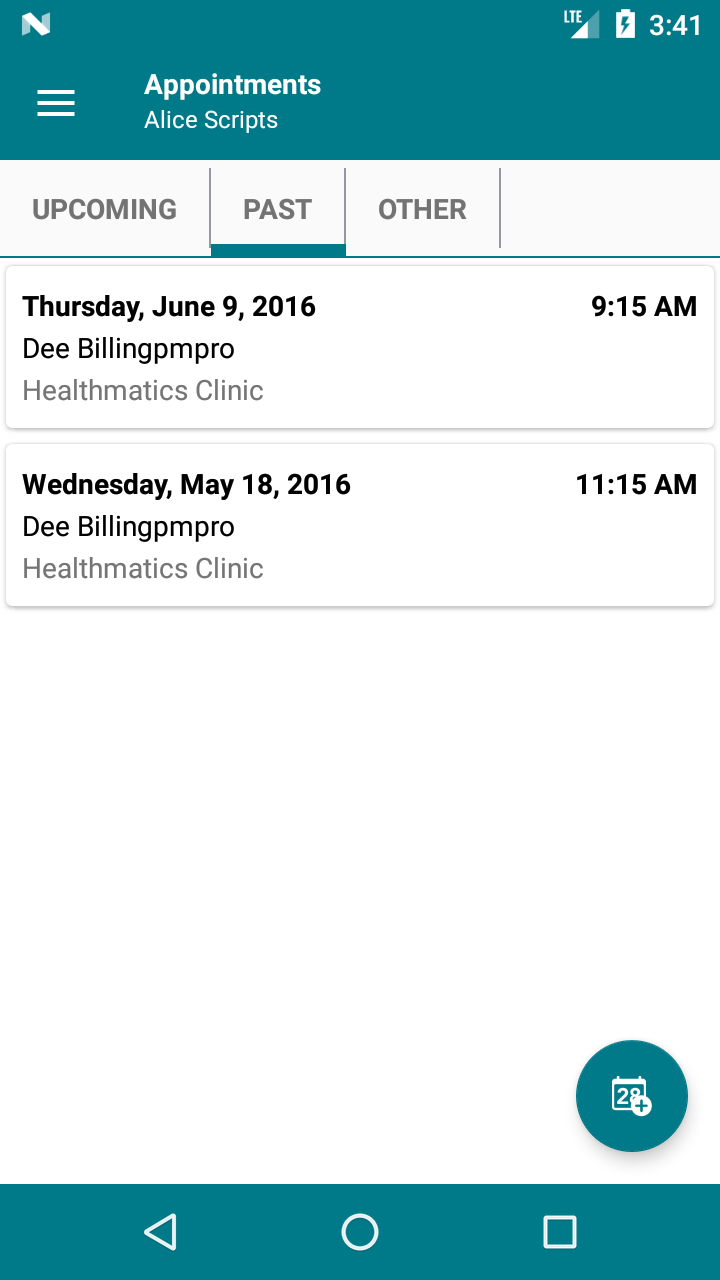Open recent apps with the square button
The height and width of the screenshot is (1280, 720).
pos(560,1232)
